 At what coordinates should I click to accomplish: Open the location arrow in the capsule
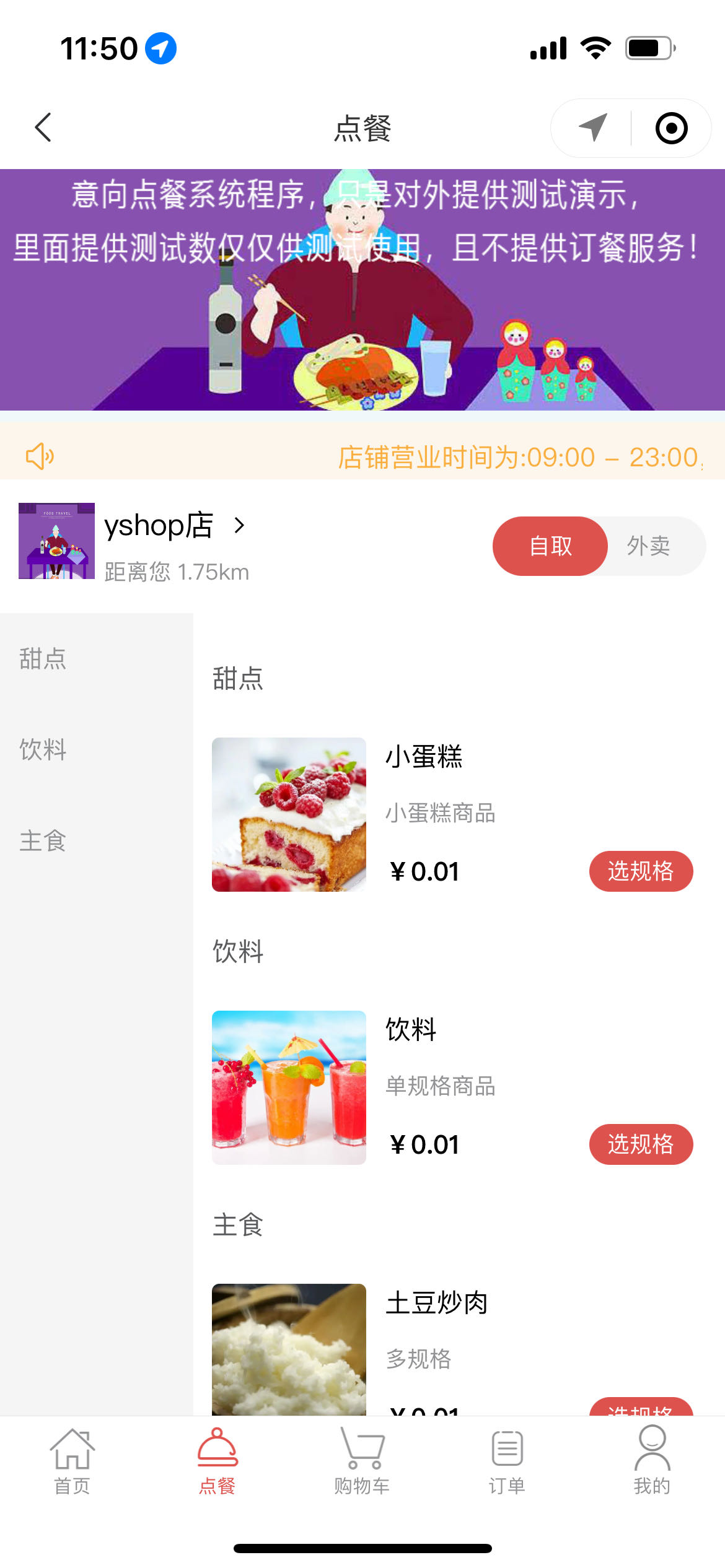(x=592, y=128)
